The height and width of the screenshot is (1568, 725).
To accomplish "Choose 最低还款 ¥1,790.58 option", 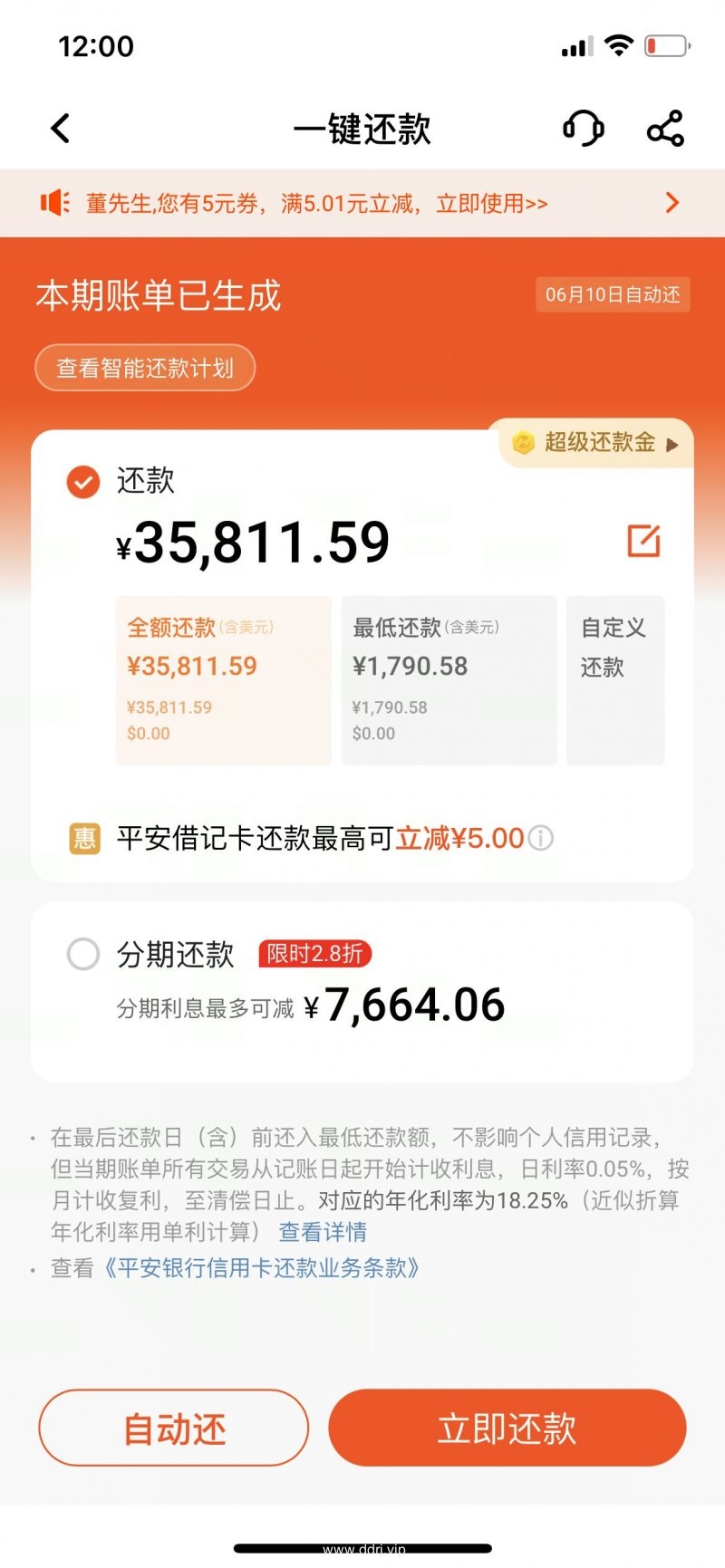I will click(x=449, y=679).
